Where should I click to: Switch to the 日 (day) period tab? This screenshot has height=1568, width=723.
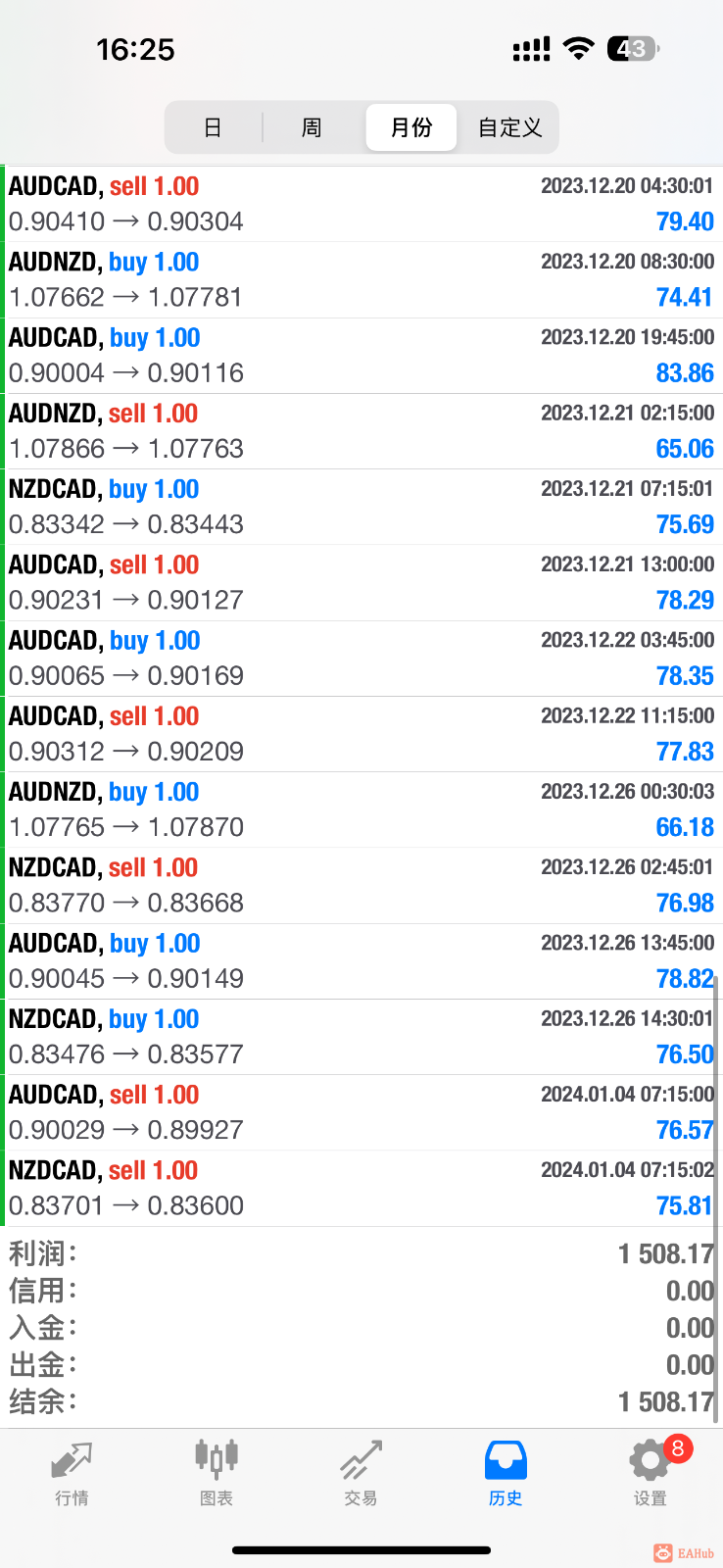[213, 127]
